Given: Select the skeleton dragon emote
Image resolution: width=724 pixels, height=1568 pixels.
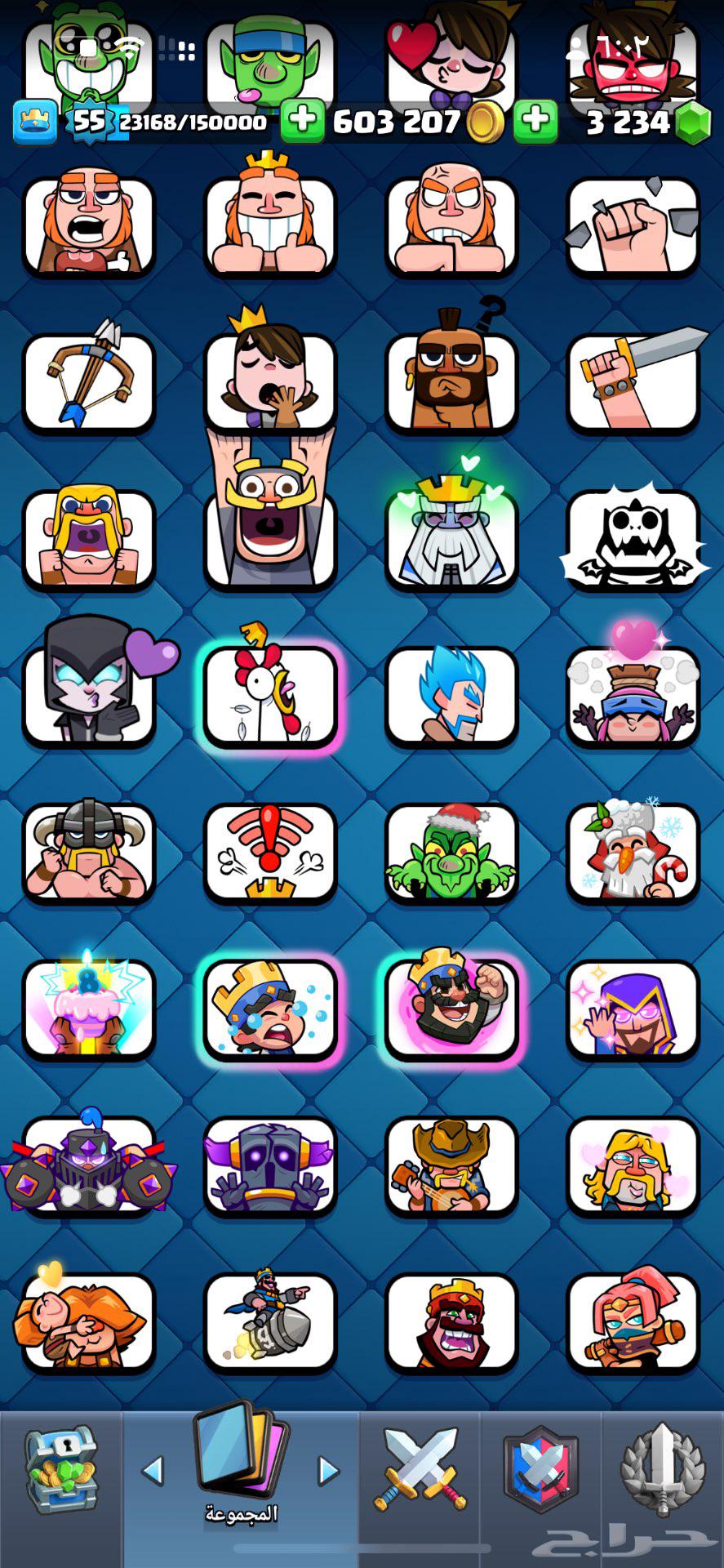Looking at the screenshot, I should click(x=633, y=538).
